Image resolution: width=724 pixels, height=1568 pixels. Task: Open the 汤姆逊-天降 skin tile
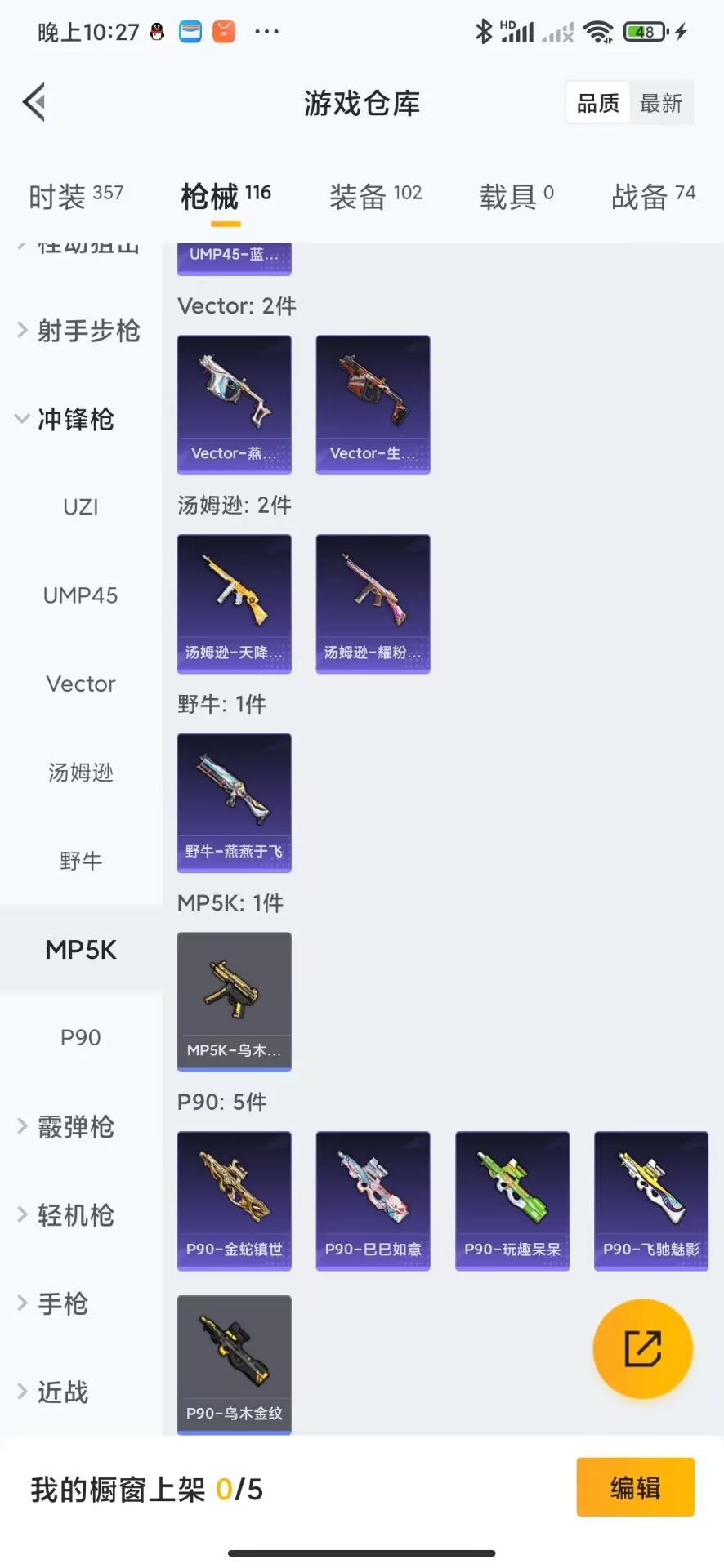click(x=235, y=604)
